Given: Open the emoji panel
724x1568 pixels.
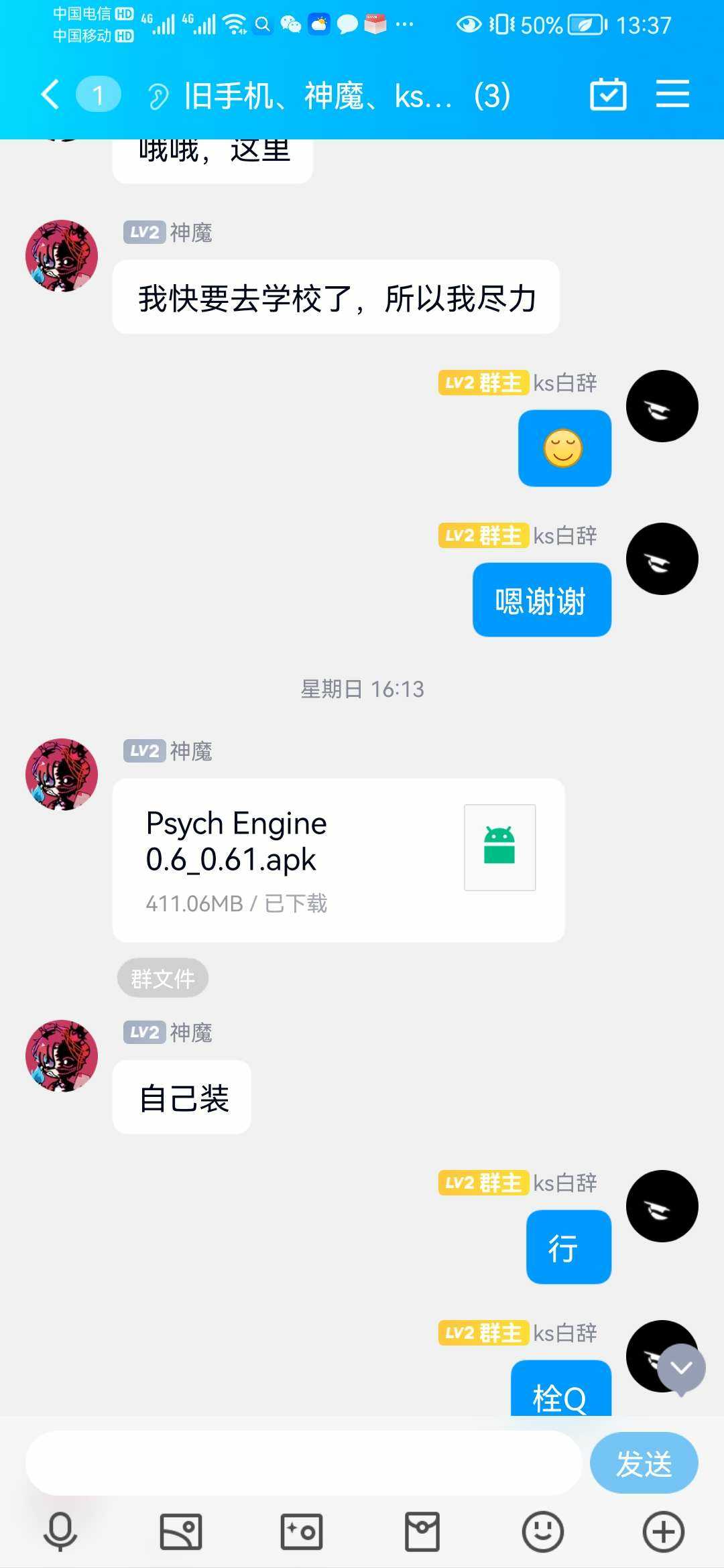Looking at the screenshot, I should [542, 1532].
